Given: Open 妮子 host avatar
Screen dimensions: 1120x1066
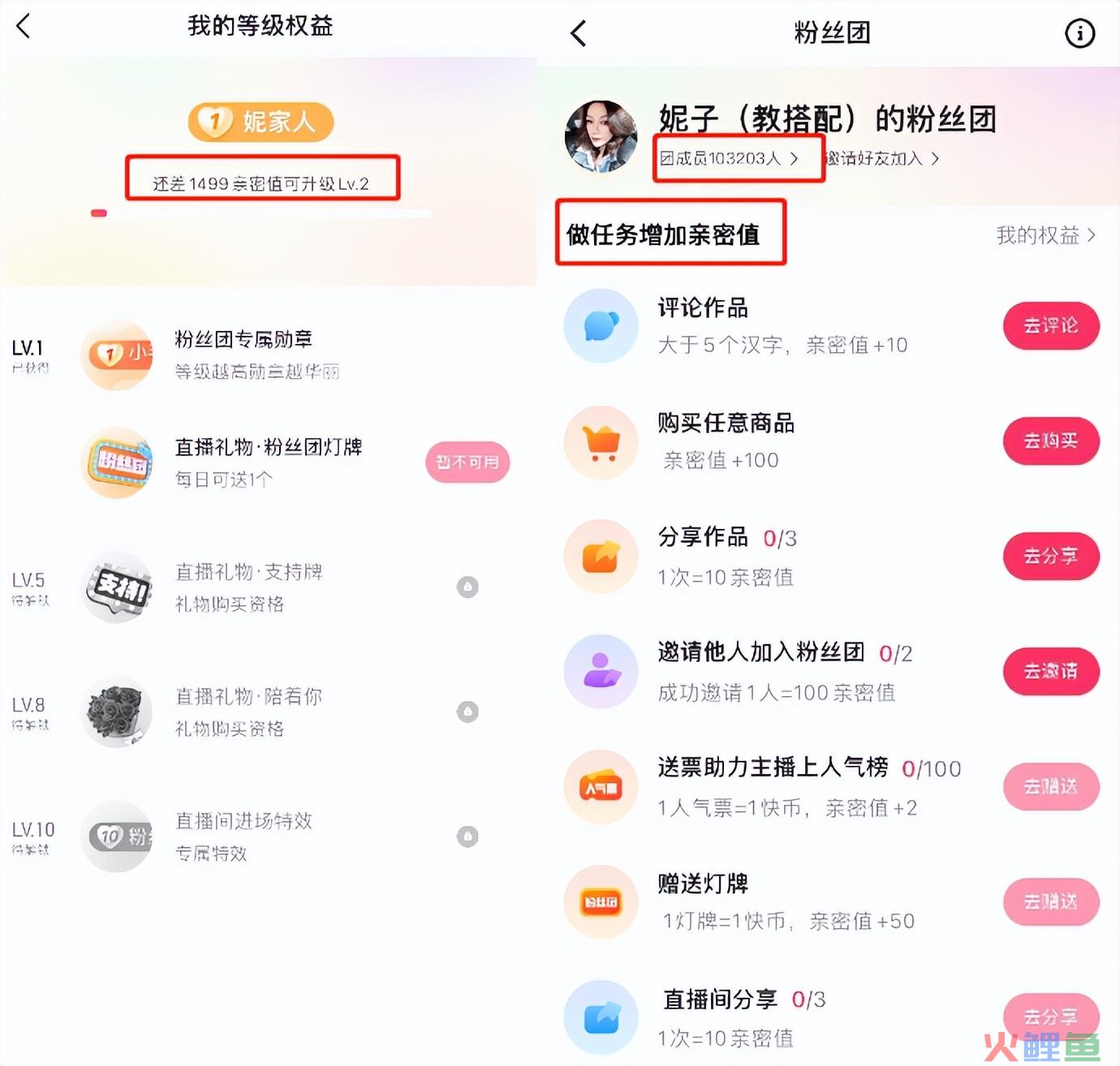Looking at the screenshot, I should (x=601, y=136).
